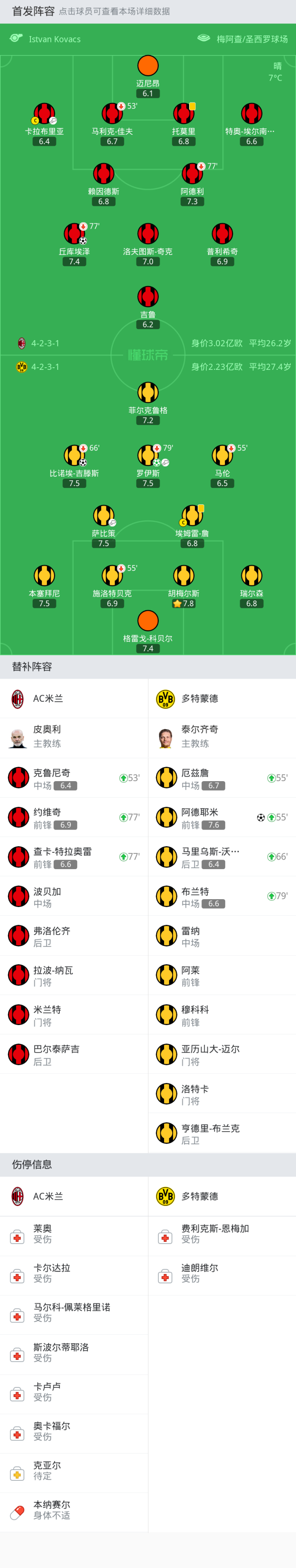Screen dimensions: 296x1568
Task: View 萨比策's match data
Action: pos(103,516)
